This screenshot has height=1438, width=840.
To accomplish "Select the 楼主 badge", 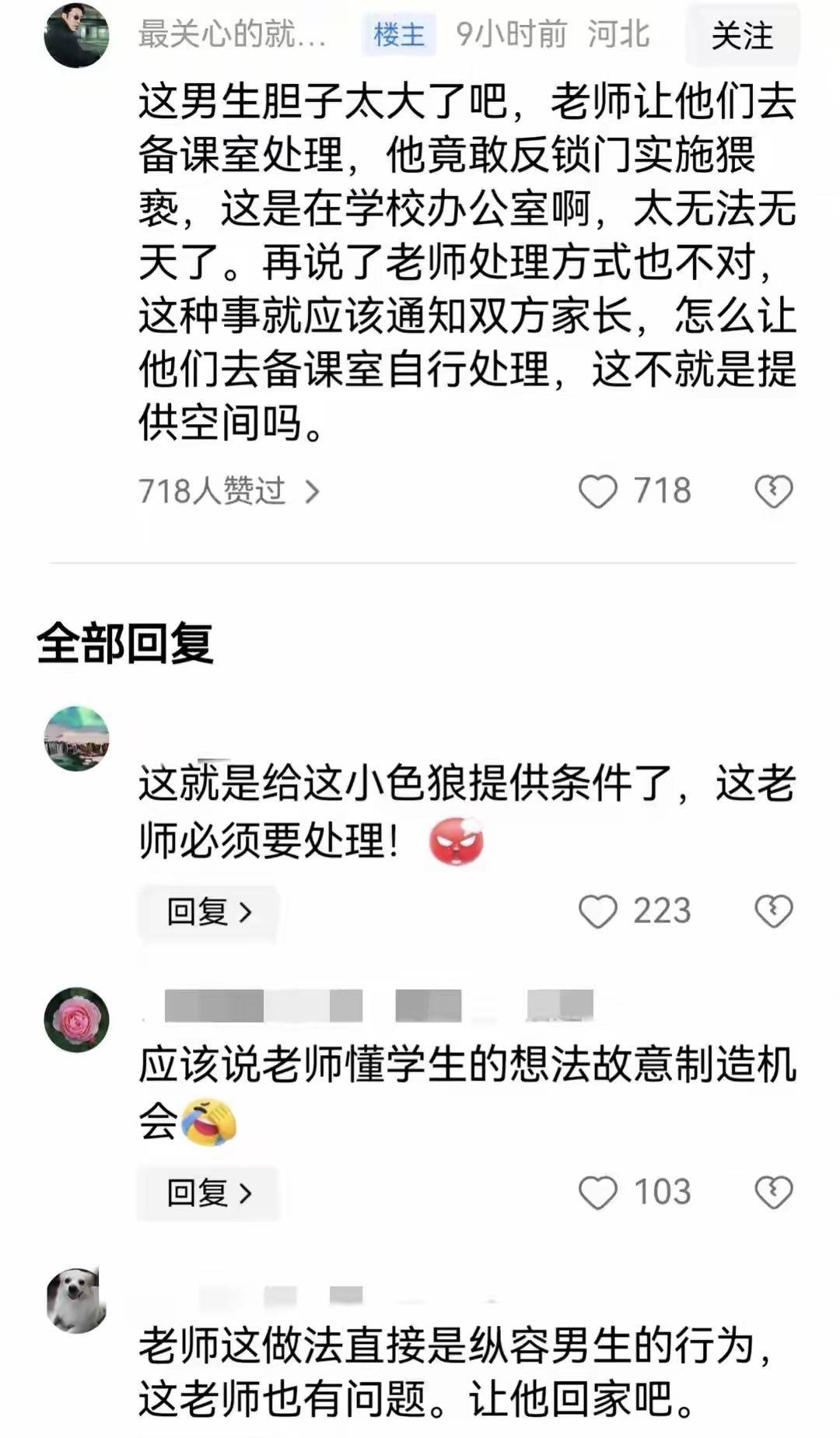I will (x=398, y=36).
